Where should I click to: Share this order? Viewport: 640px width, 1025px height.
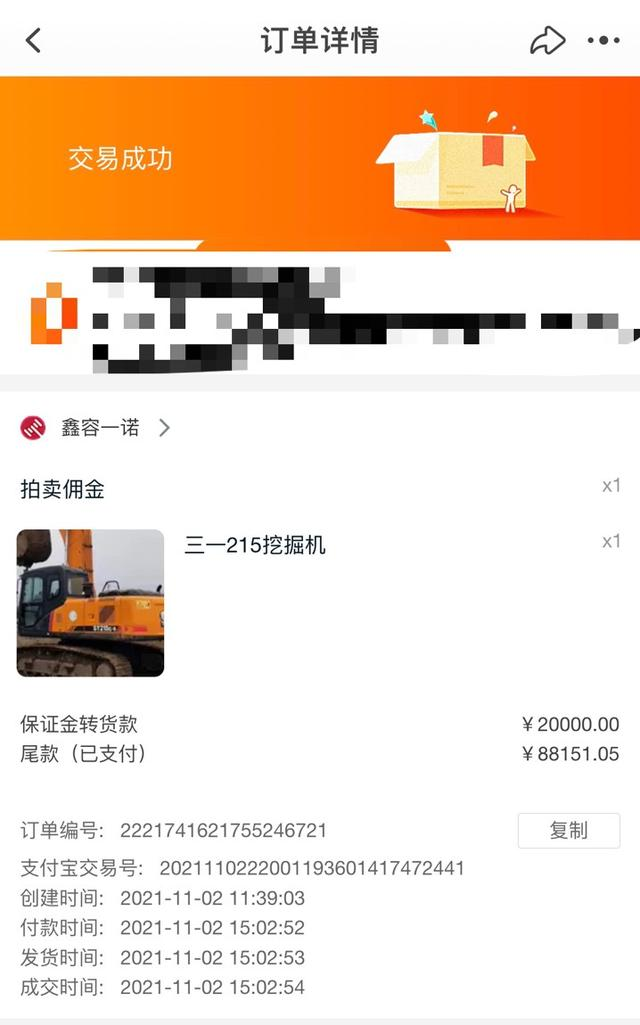[x=547, y=41]
